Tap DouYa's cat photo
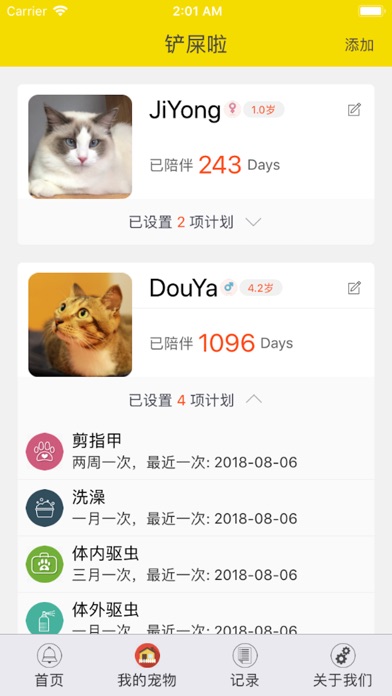This screenshot has height=696, width=392. [x=80, y=324]
